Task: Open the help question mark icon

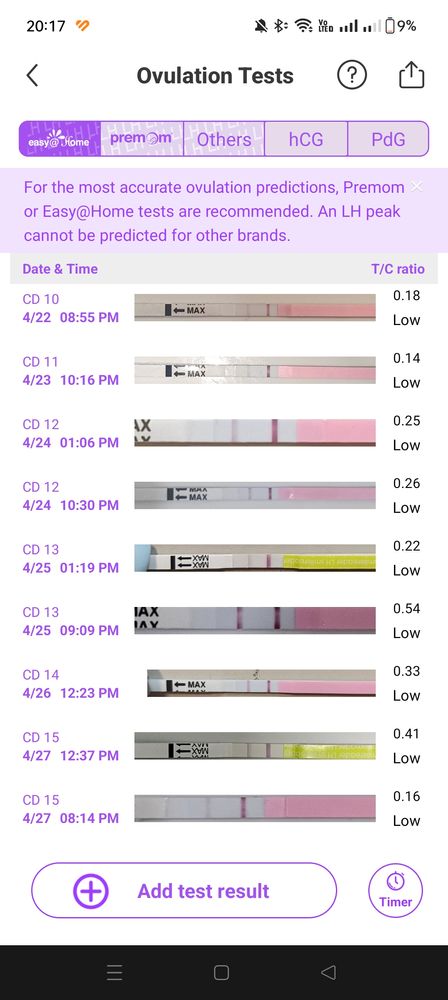Action: [x=352, y=76]
